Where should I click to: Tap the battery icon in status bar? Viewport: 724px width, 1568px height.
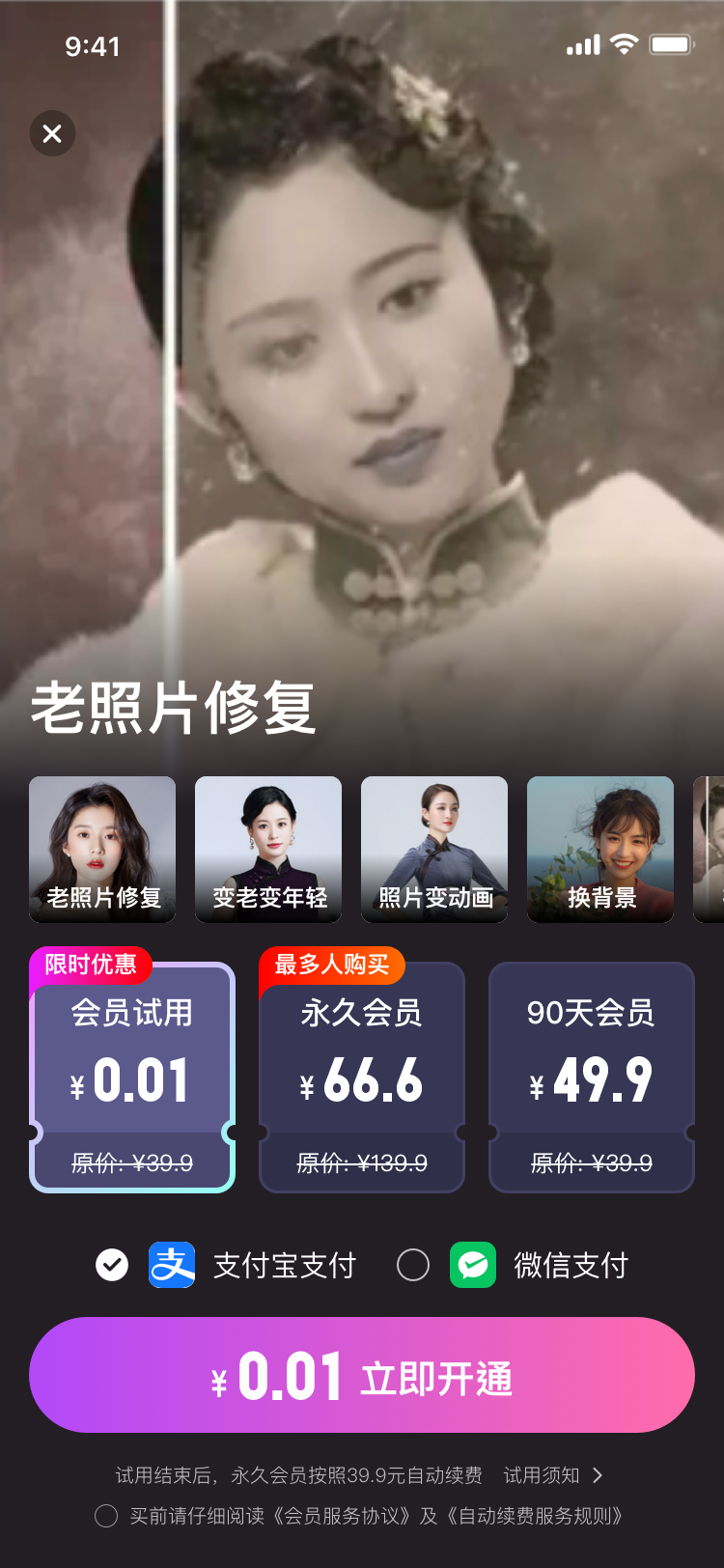point(670,43)
